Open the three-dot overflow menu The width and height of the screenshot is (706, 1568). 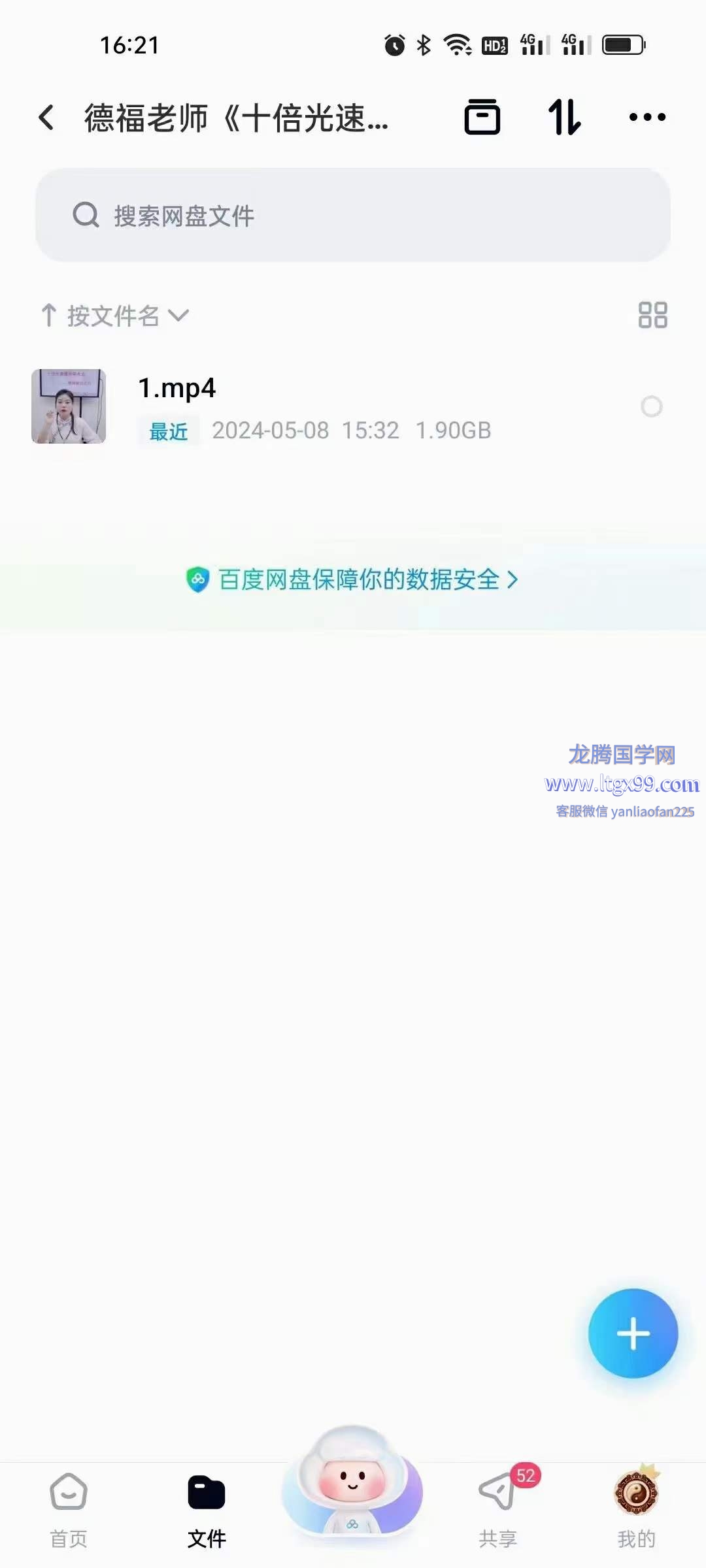tap(647, 118)
